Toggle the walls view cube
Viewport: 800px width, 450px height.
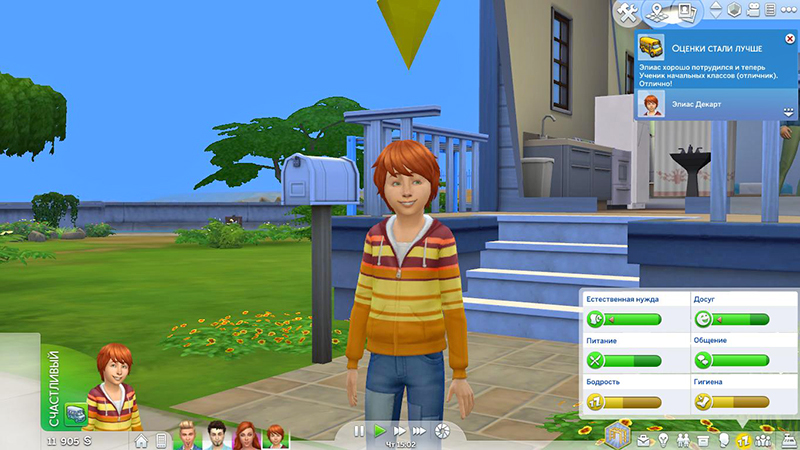click(x=734, y=10)
